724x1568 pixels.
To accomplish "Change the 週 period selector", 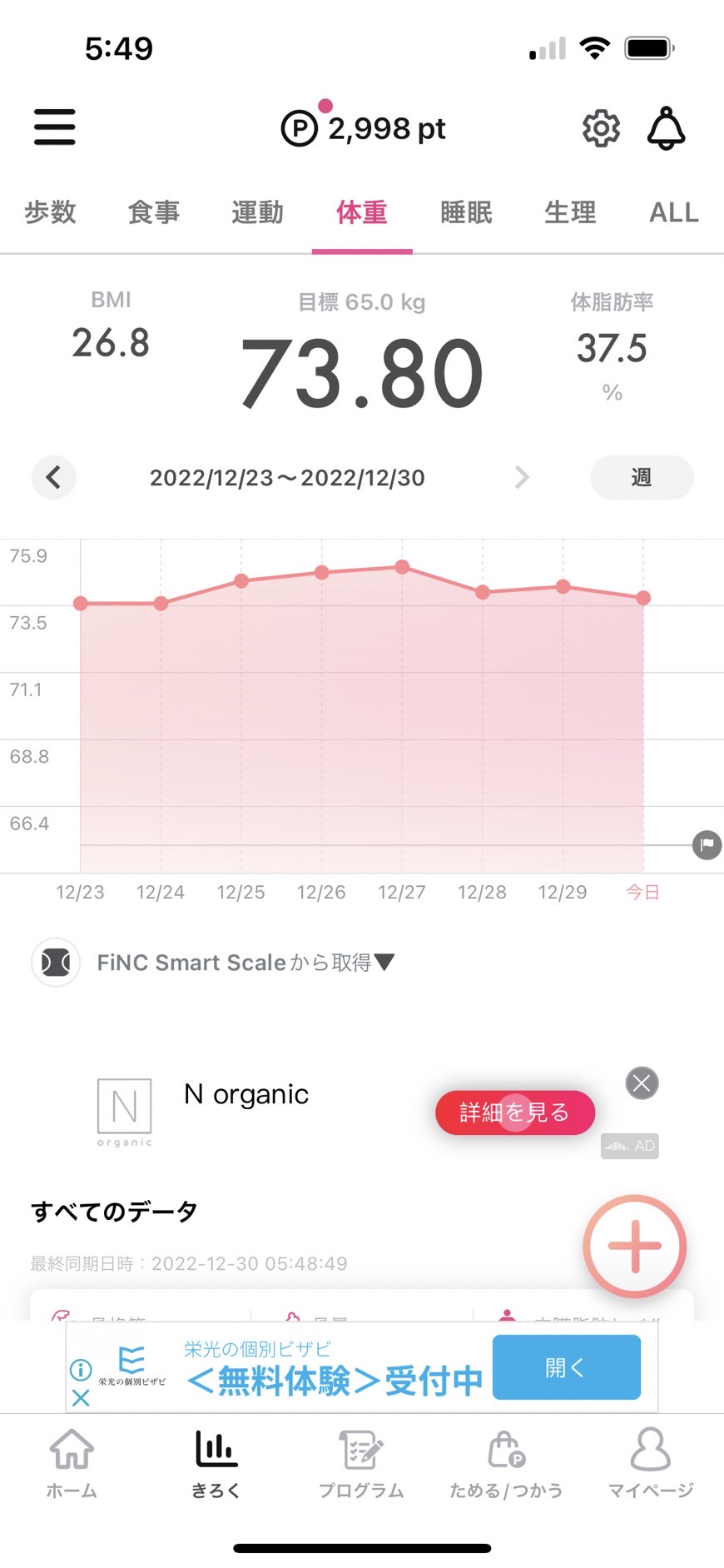I will (642, 477).
